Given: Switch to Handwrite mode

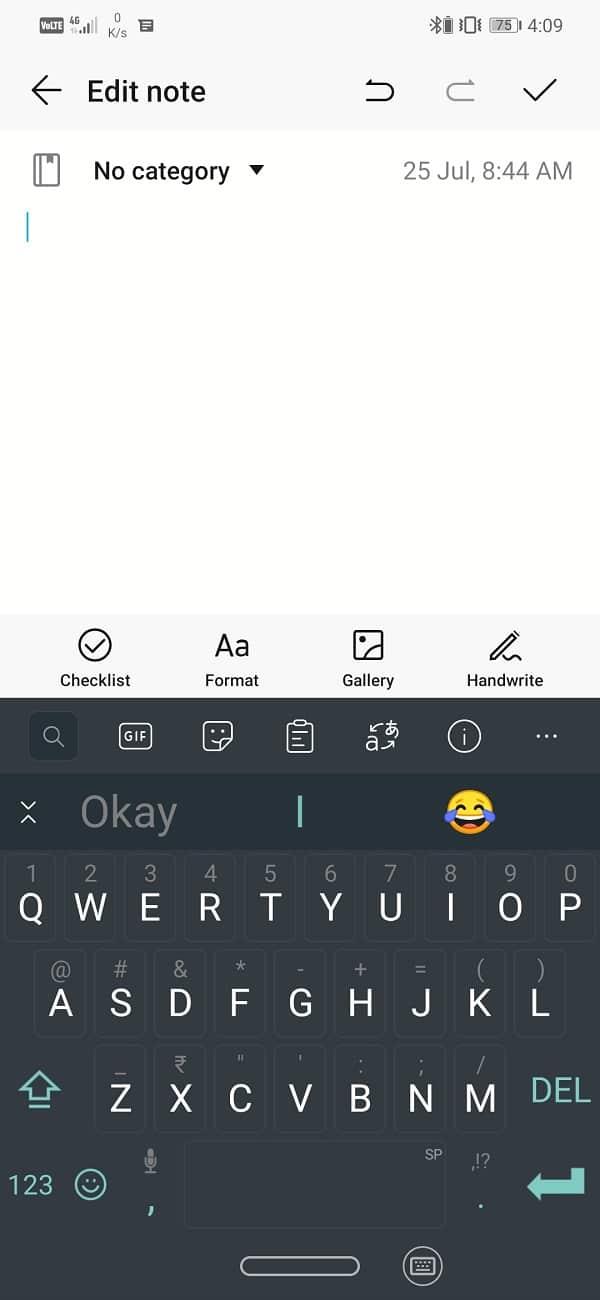Looking at the screenshot, I should click(504, 658).
